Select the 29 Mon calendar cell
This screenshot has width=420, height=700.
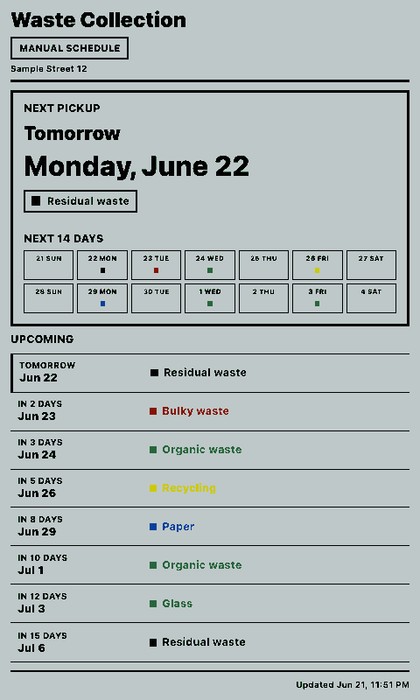[x=102, y=298]
